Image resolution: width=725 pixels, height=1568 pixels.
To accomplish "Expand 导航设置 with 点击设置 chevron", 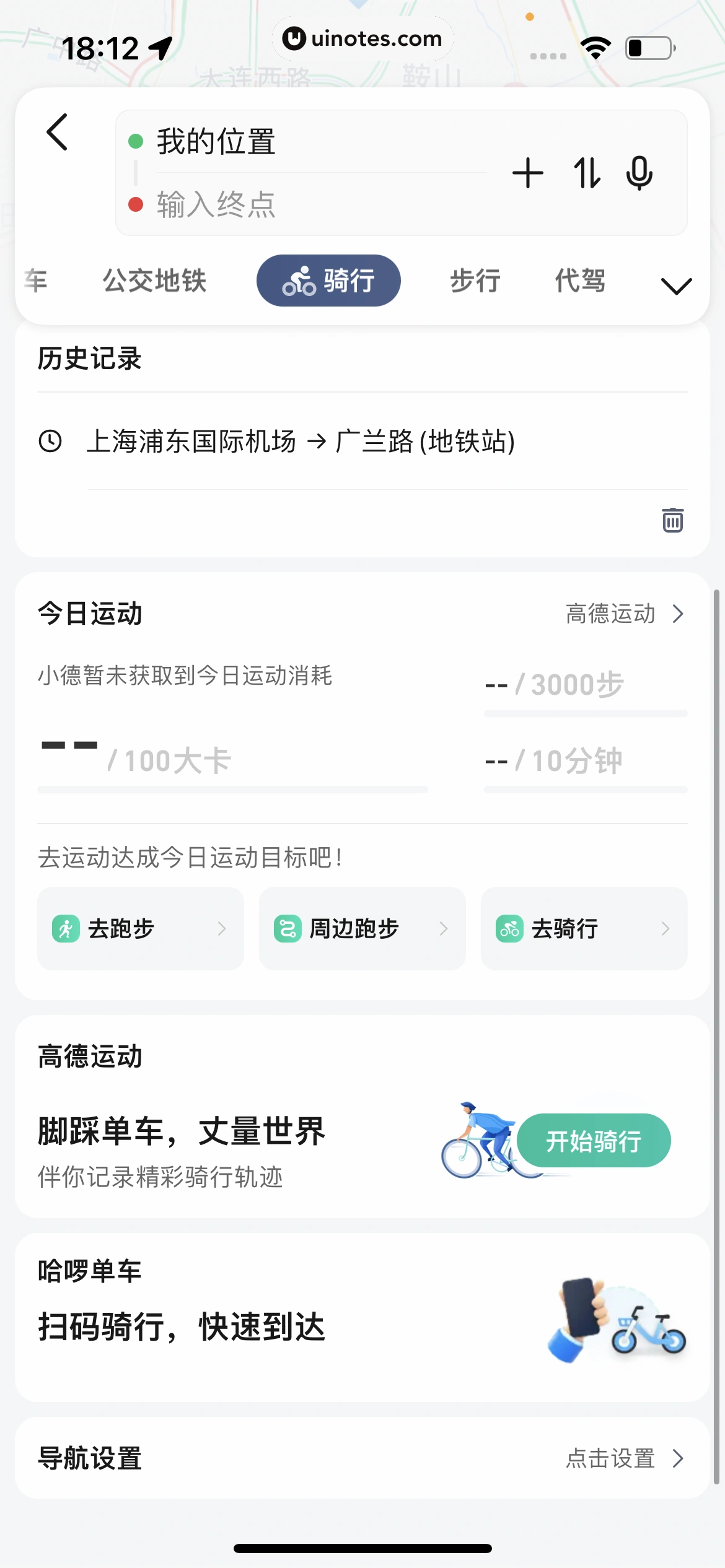I will (x=679, y=1459).
